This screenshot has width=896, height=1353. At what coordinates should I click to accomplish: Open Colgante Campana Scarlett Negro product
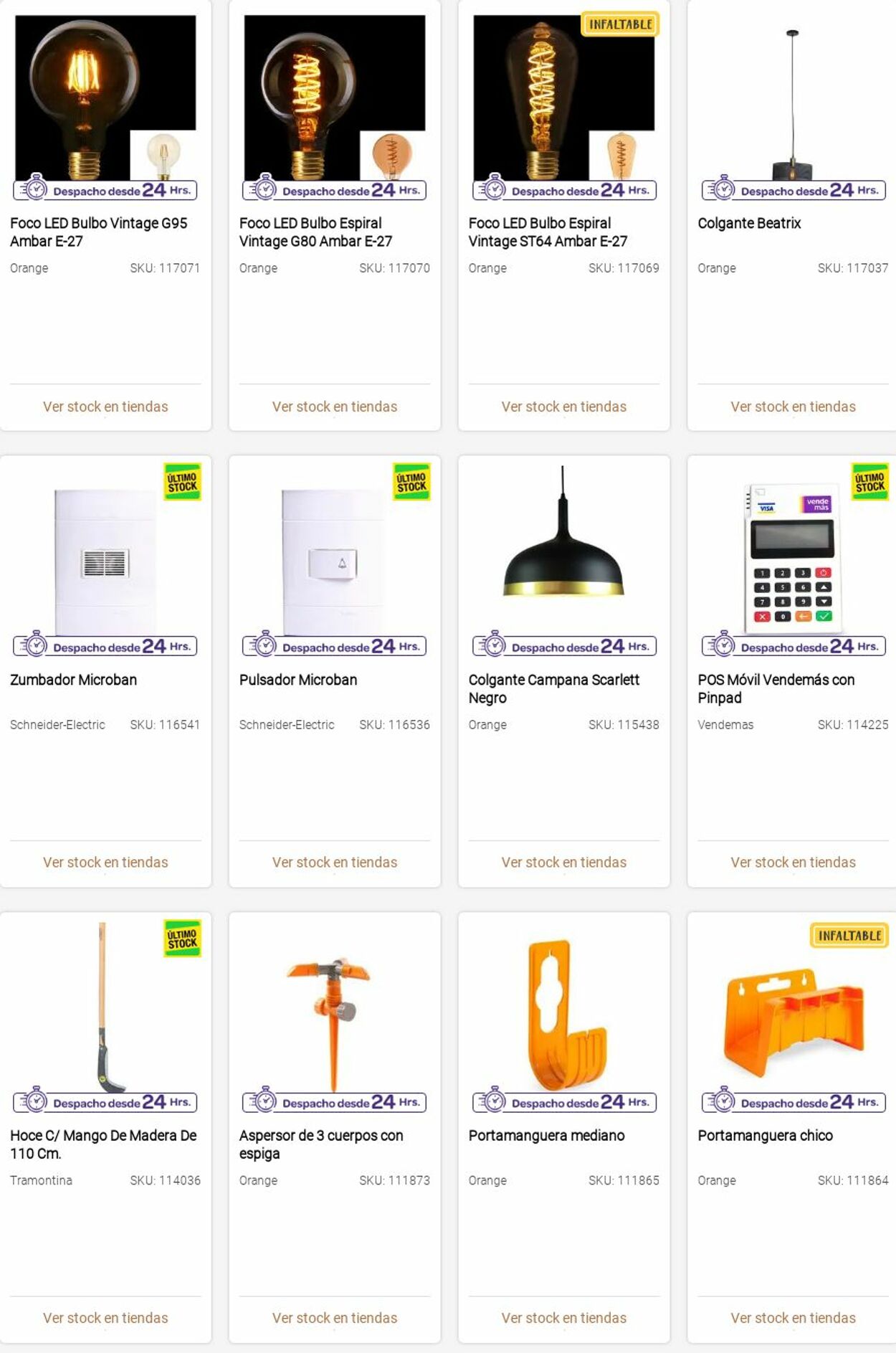(x=553, y=688)
